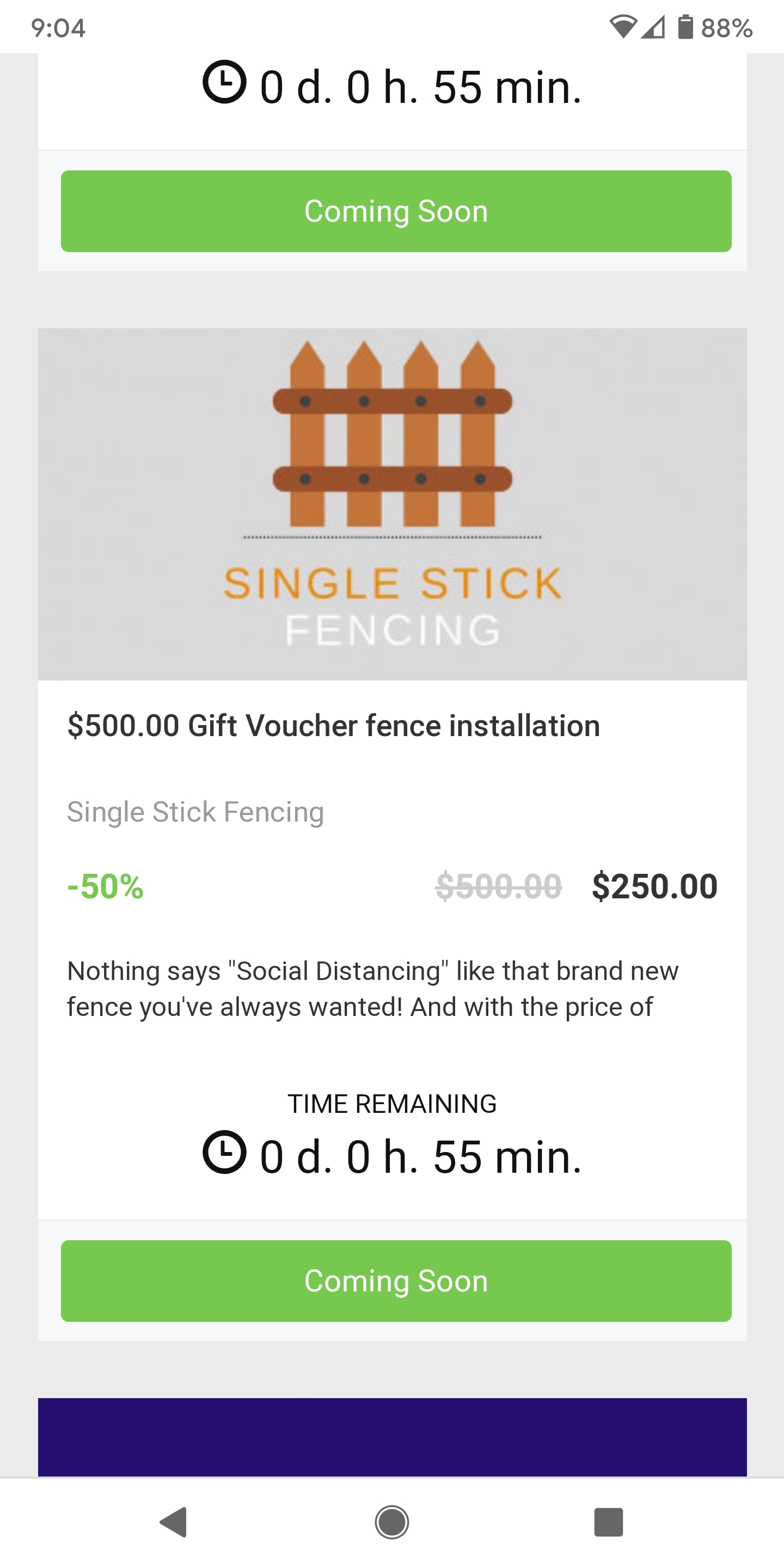Go back with system back button
Image resolution: width=784 pixels, height=1568 pixels.
tap(174, 1522)
